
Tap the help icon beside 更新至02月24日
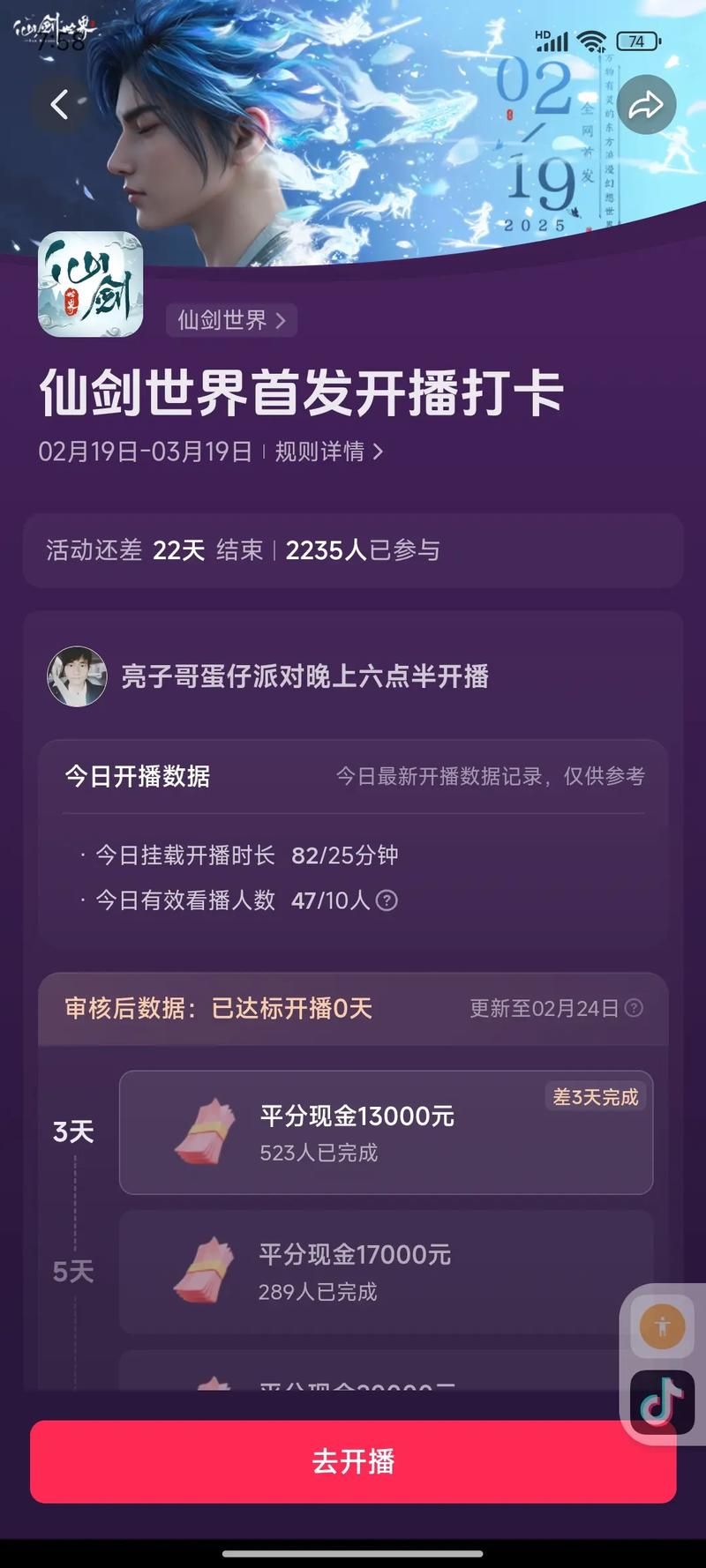point(634,1008)
